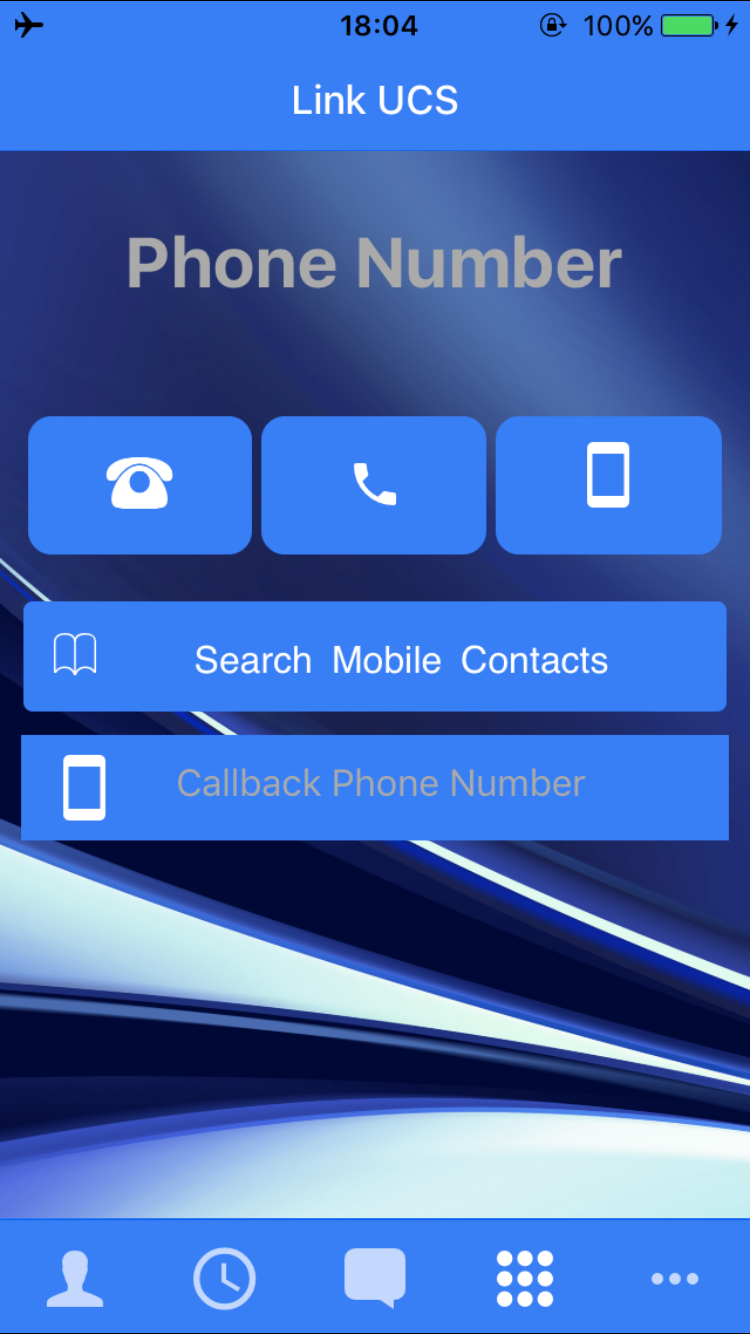This screenshot has width=750, height=1334.
Task: Select the Callback Phone Number field
Action: click(375, 787)
